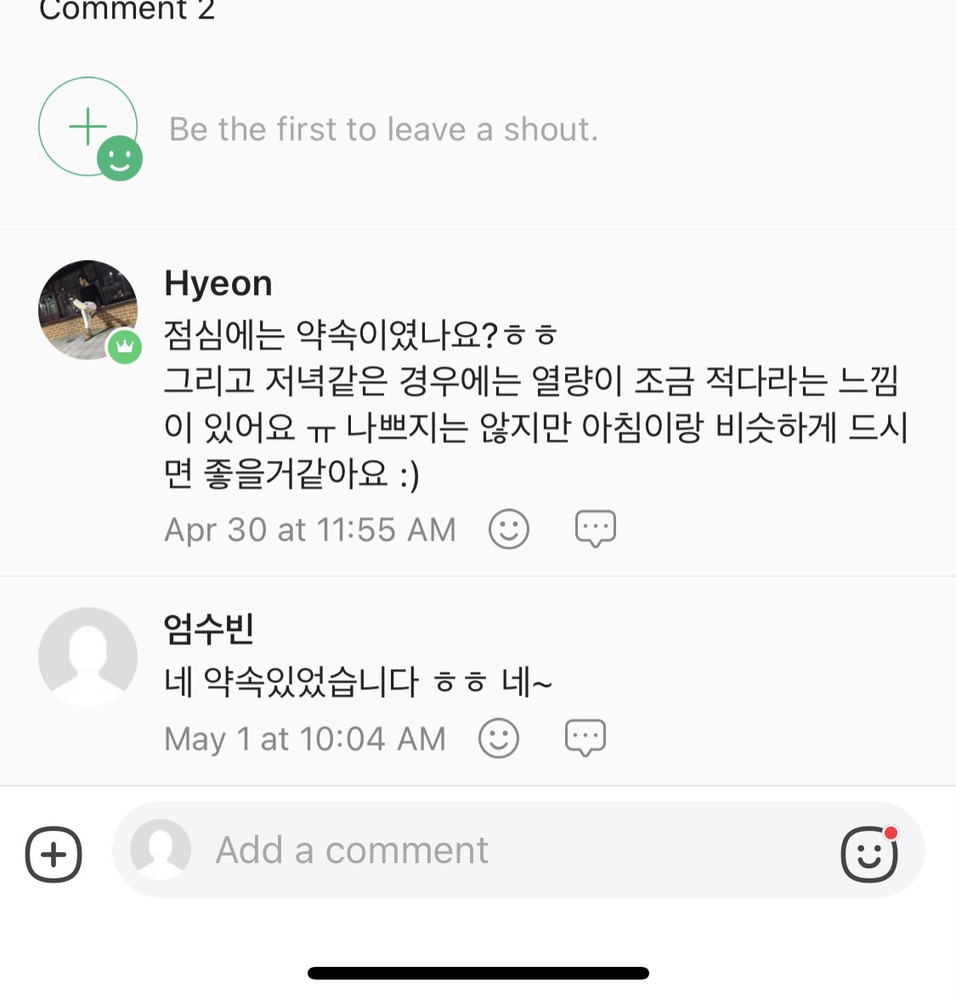The image size is (956, 1000).
Task: React with emoji to 엄수빈's comment
Action: pos(499,739)
